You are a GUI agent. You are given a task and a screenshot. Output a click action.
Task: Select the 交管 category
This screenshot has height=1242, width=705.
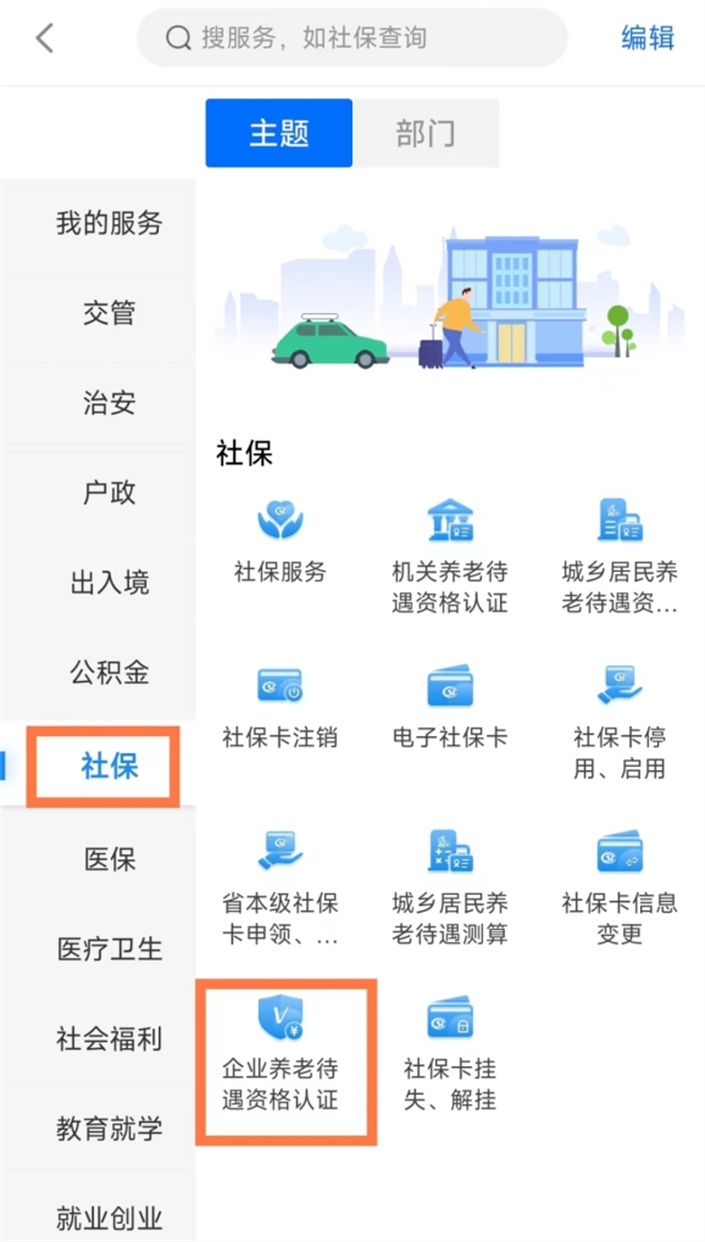point(108,313)
